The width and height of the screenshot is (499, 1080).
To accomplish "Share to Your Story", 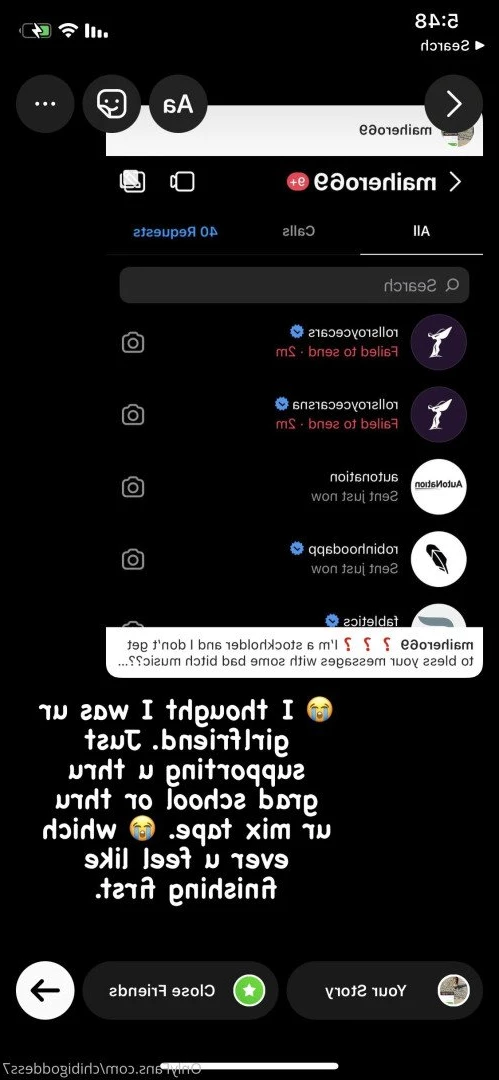I will point(385,990).
